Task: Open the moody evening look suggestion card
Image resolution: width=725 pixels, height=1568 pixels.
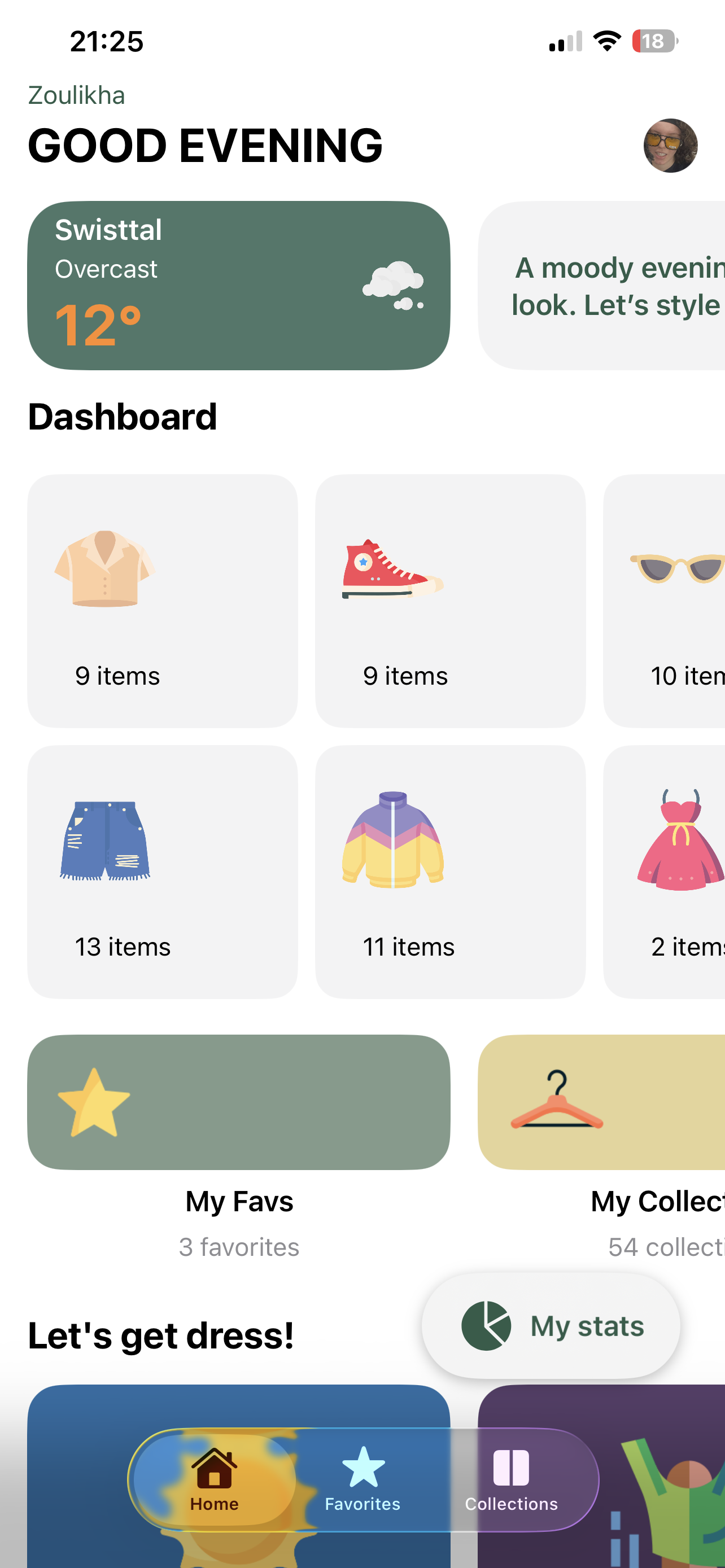Action: (602, 285)
